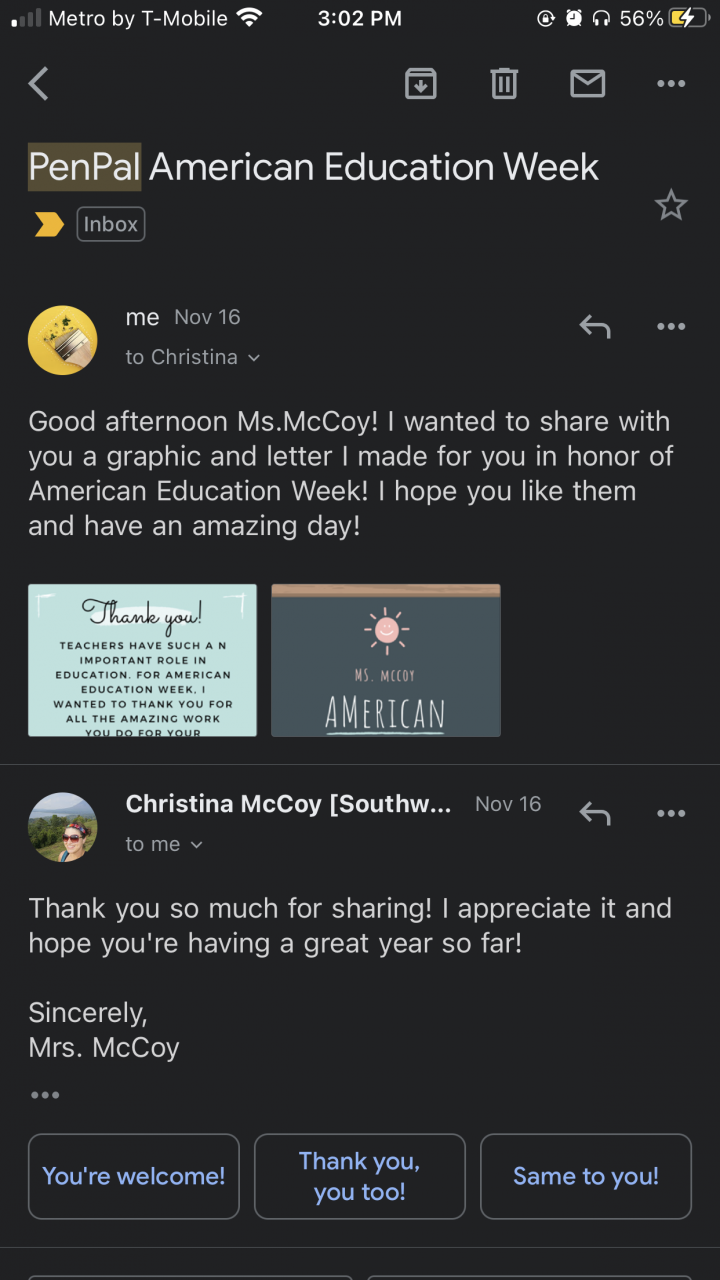Tap the Inbox label chip
This screenshot has height=1280, width=720.
111,224
